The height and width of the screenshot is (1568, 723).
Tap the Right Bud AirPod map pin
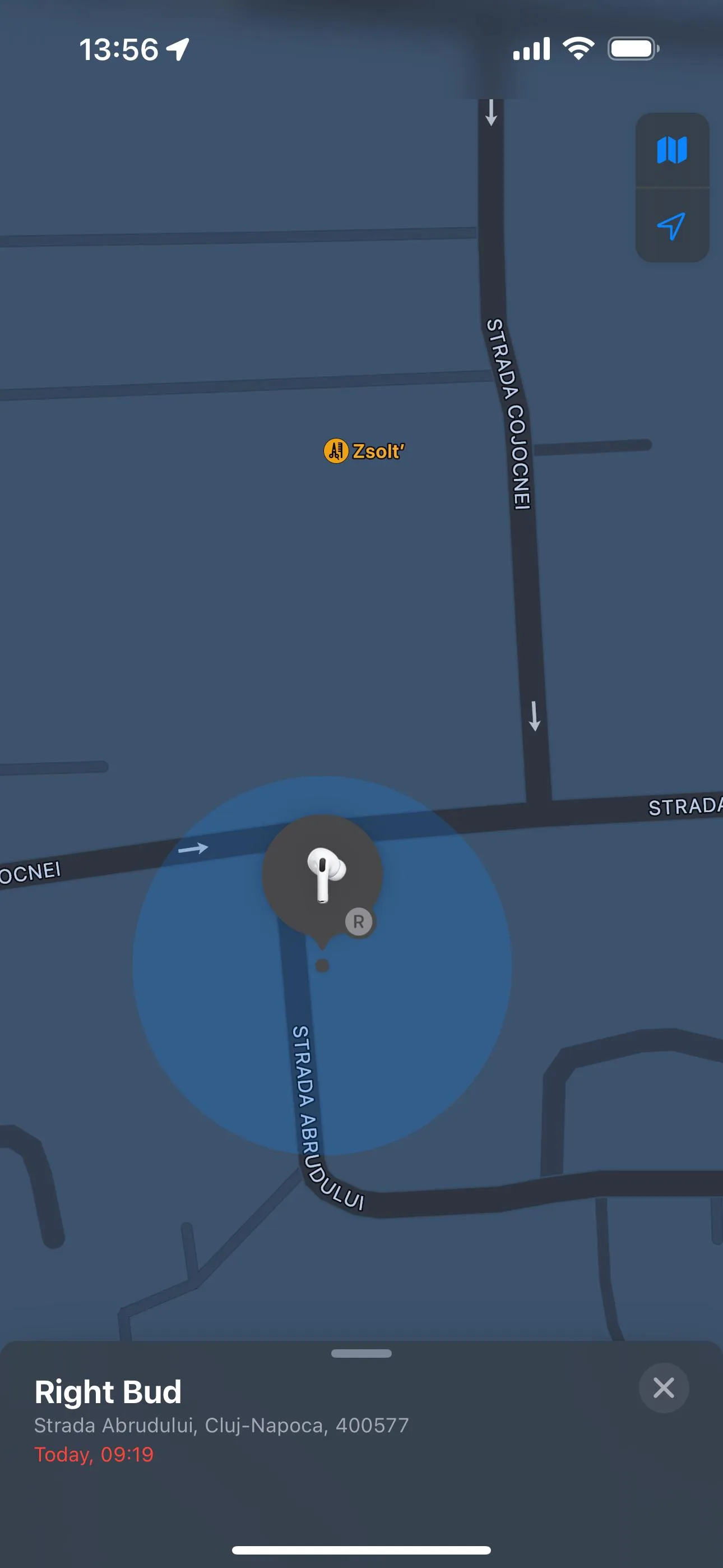pos(323,875)
